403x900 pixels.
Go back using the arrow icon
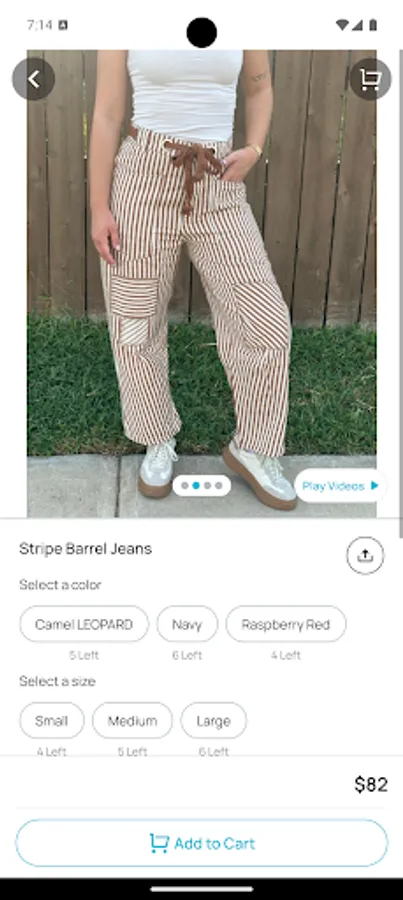pos(33,79)
